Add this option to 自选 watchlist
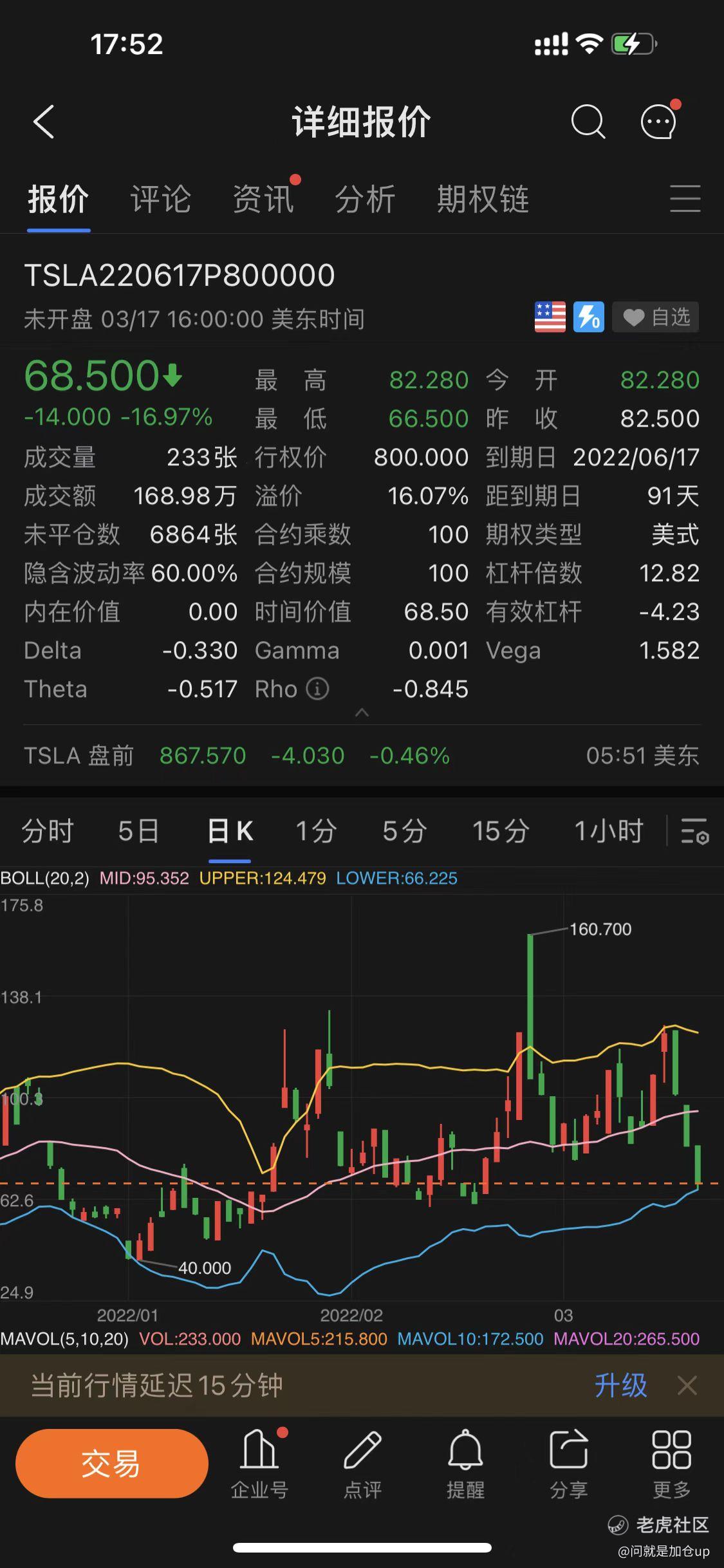 pyautogui.click(x=655, y=317)
